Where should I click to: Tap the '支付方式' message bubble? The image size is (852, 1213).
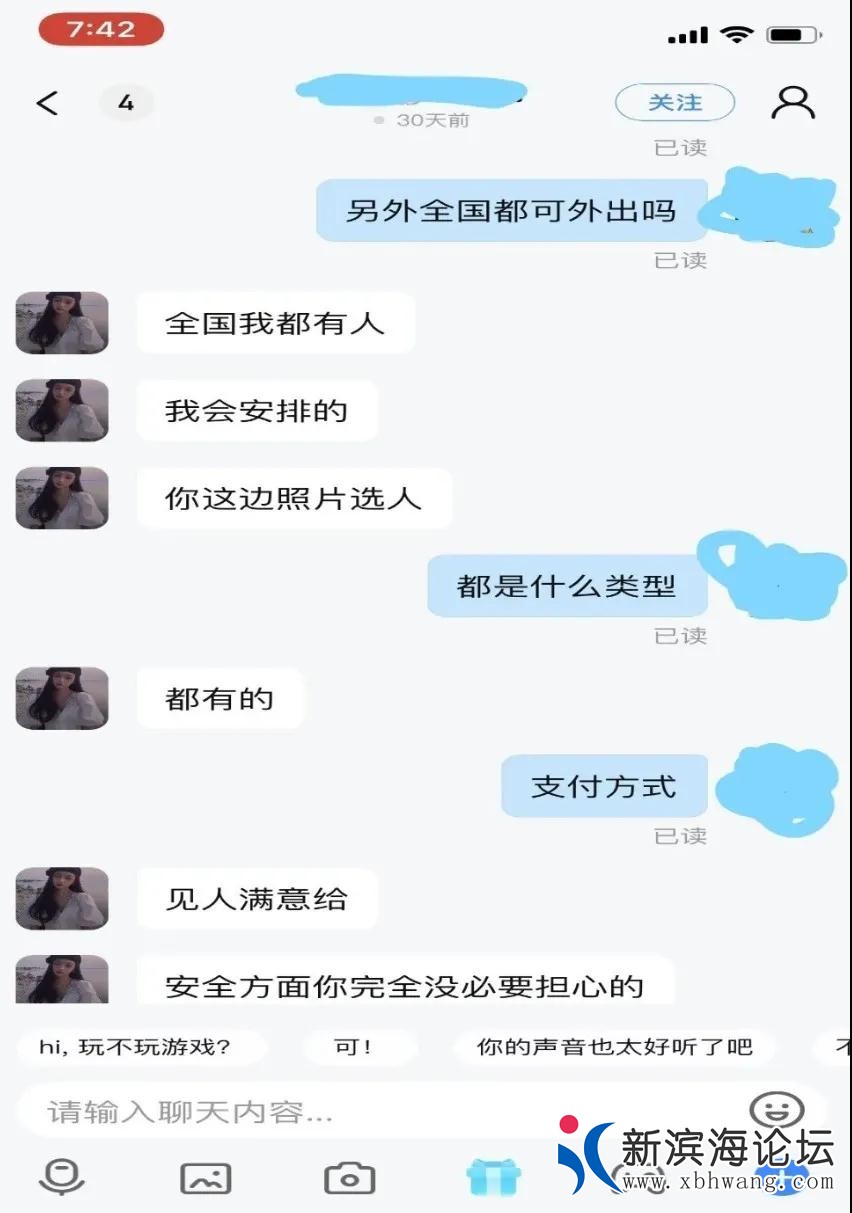coord(604,786)
